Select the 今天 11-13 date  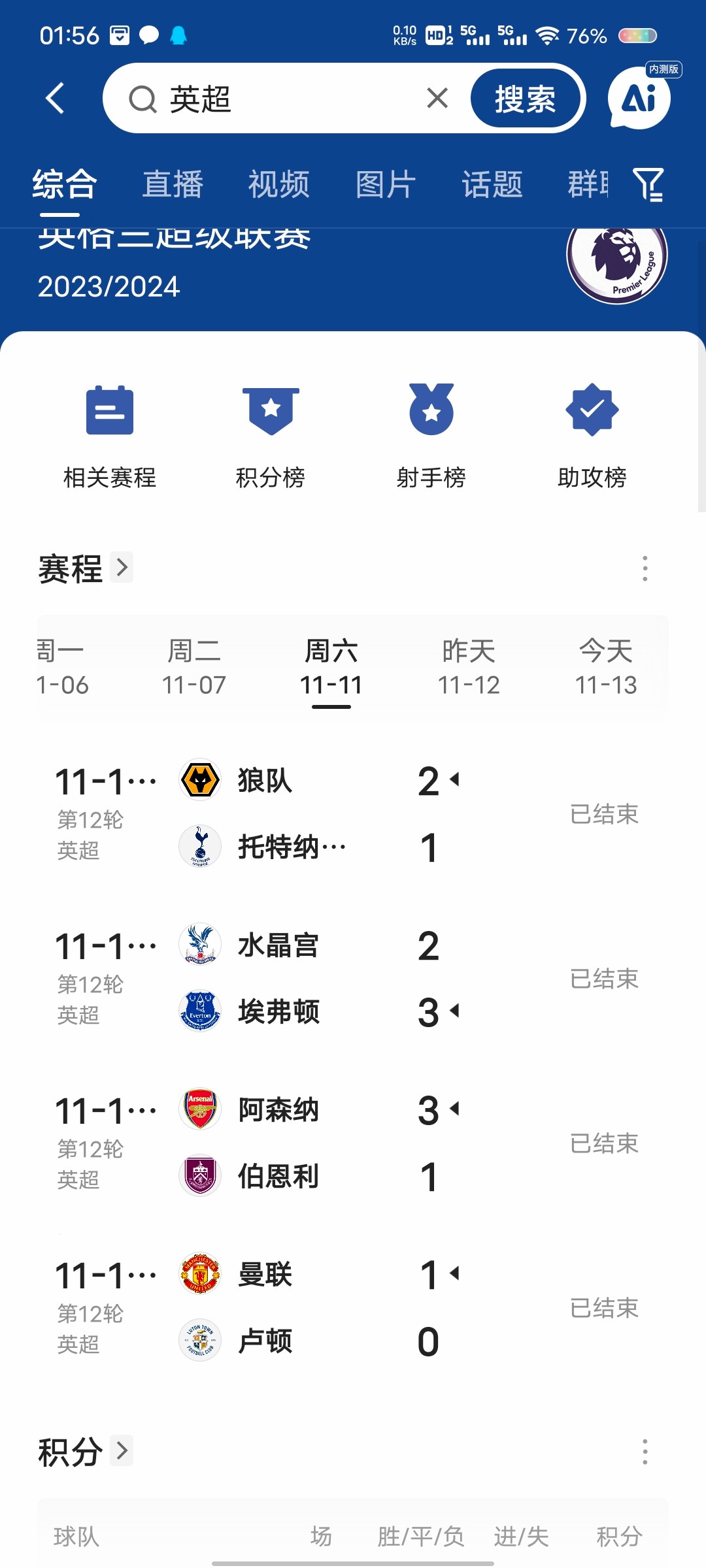[x=606, y=668]
